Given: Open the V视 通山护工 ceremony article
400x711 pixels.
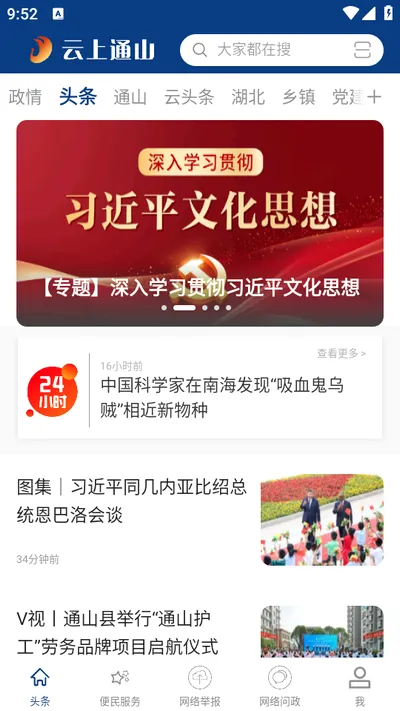Looking at the screenshot, I should 200,633.
